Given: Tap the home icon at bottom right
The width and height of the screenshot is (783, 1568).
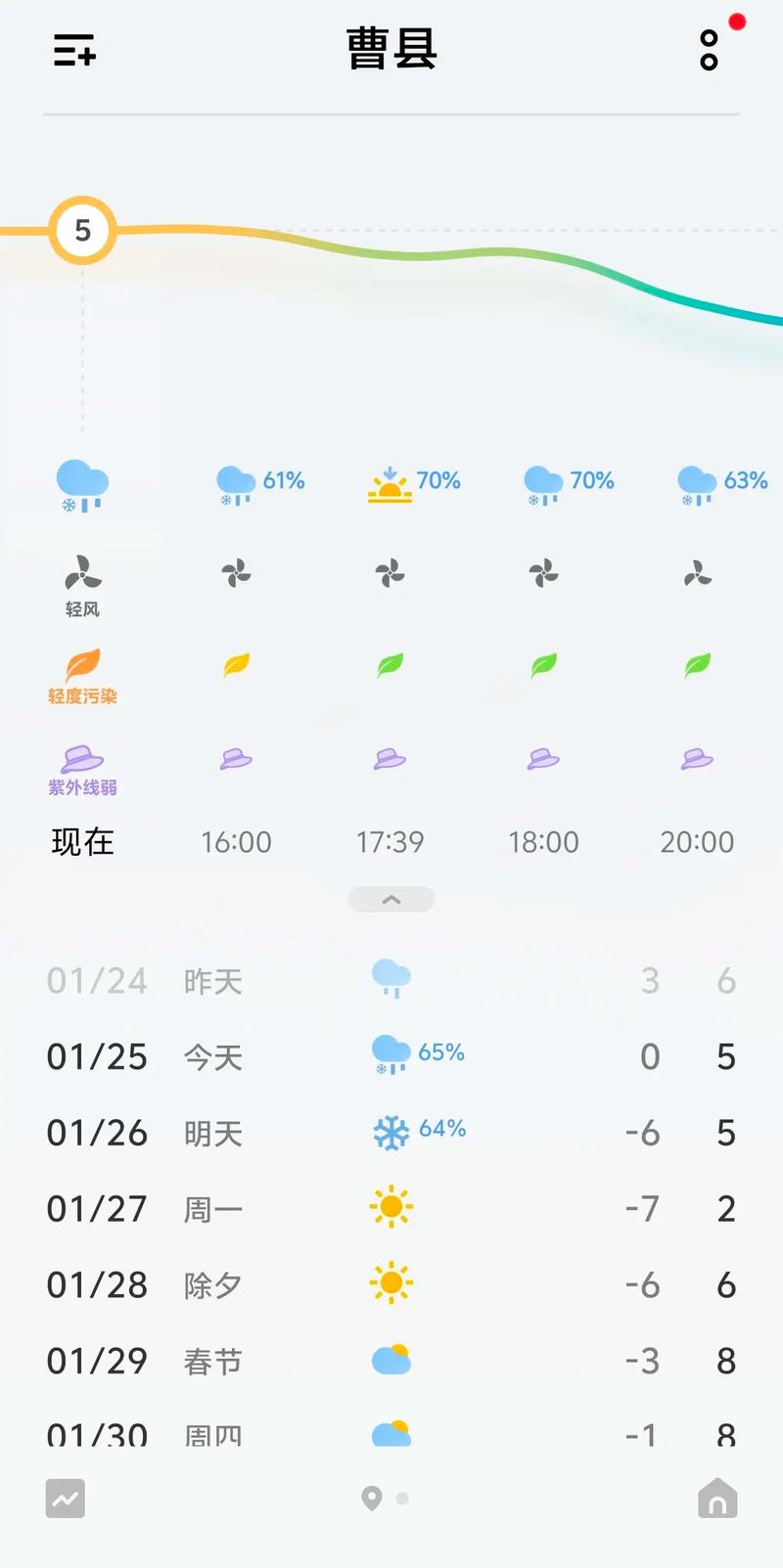Looking at the screenshot, I should point(717,1498).
